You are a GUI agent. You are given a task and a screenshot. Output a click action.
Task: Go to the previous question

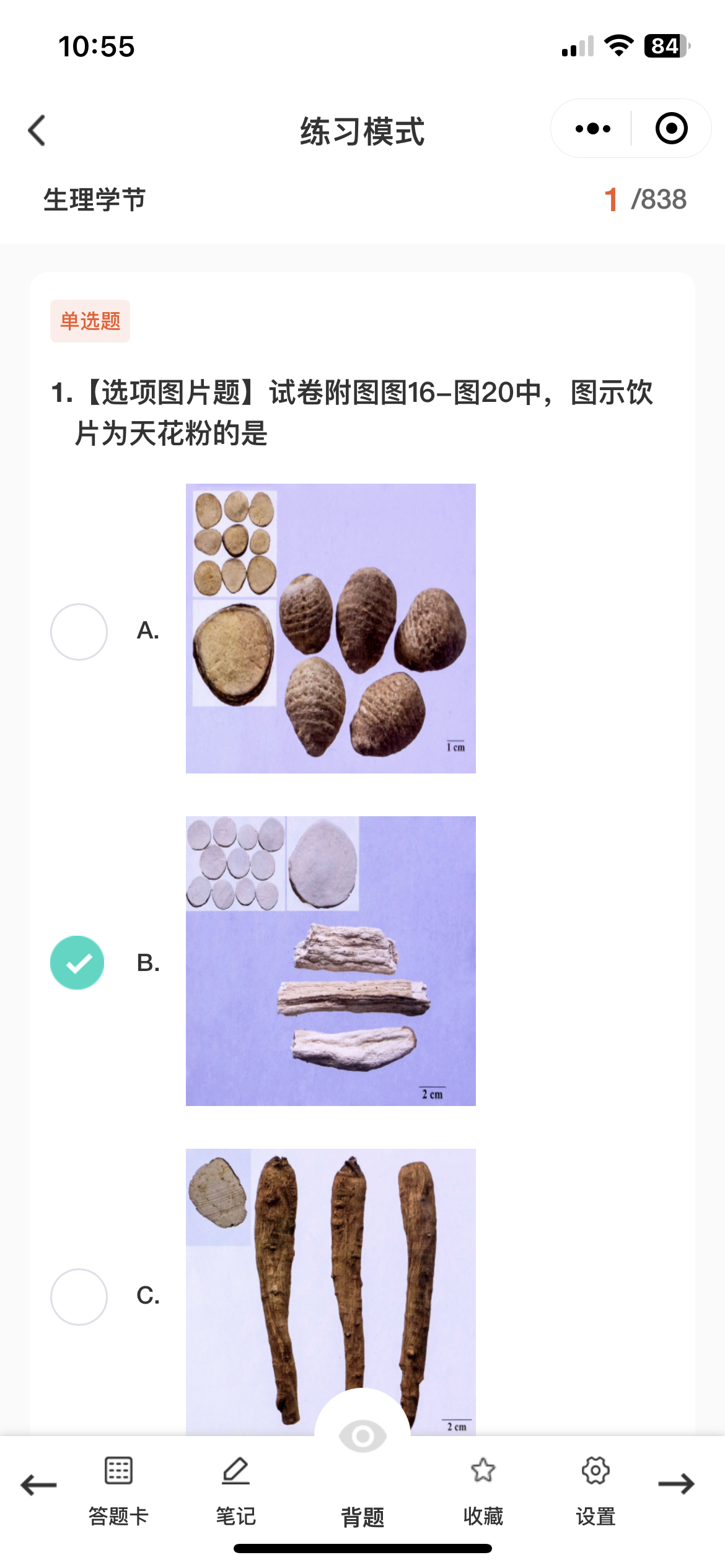(38, 1484)
